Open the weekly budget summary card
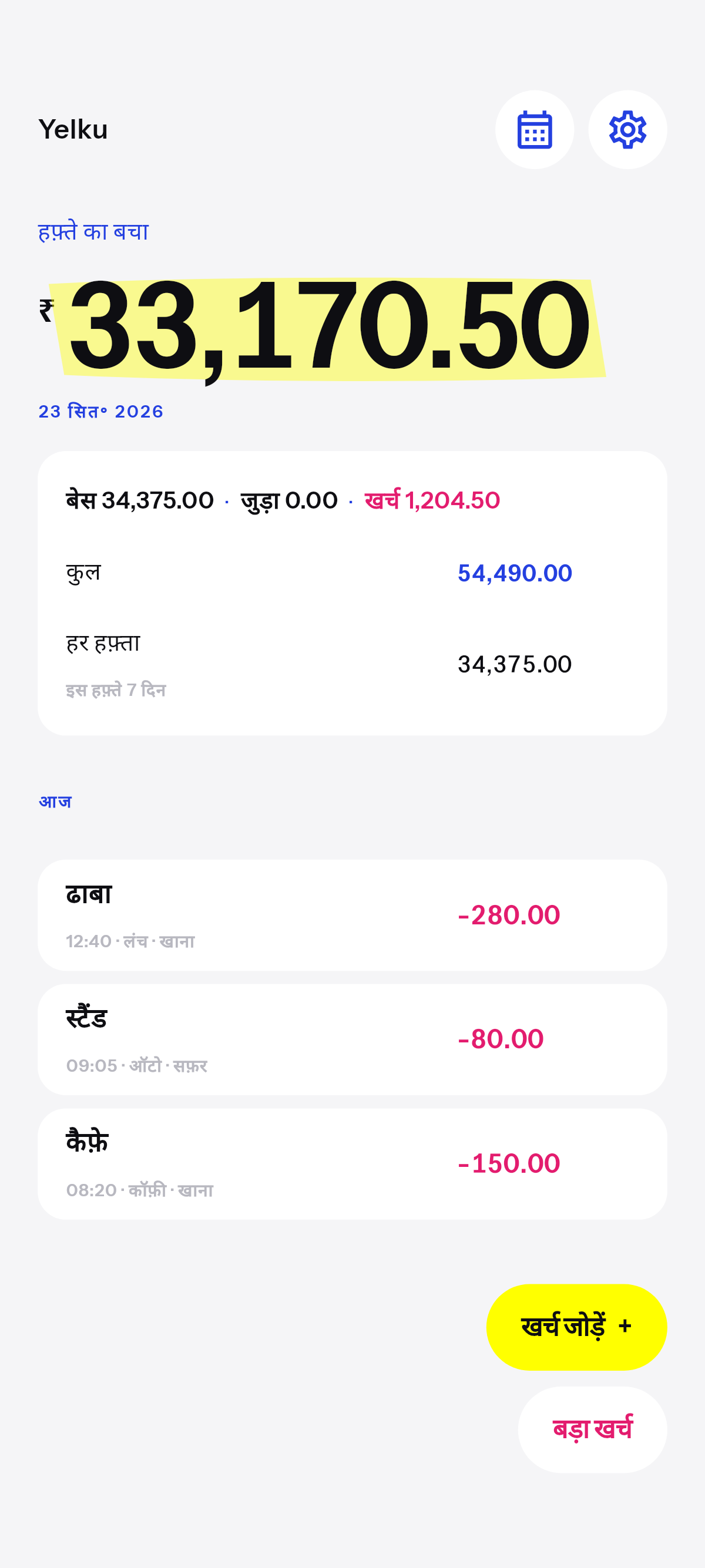 click(x=352, y=593)
